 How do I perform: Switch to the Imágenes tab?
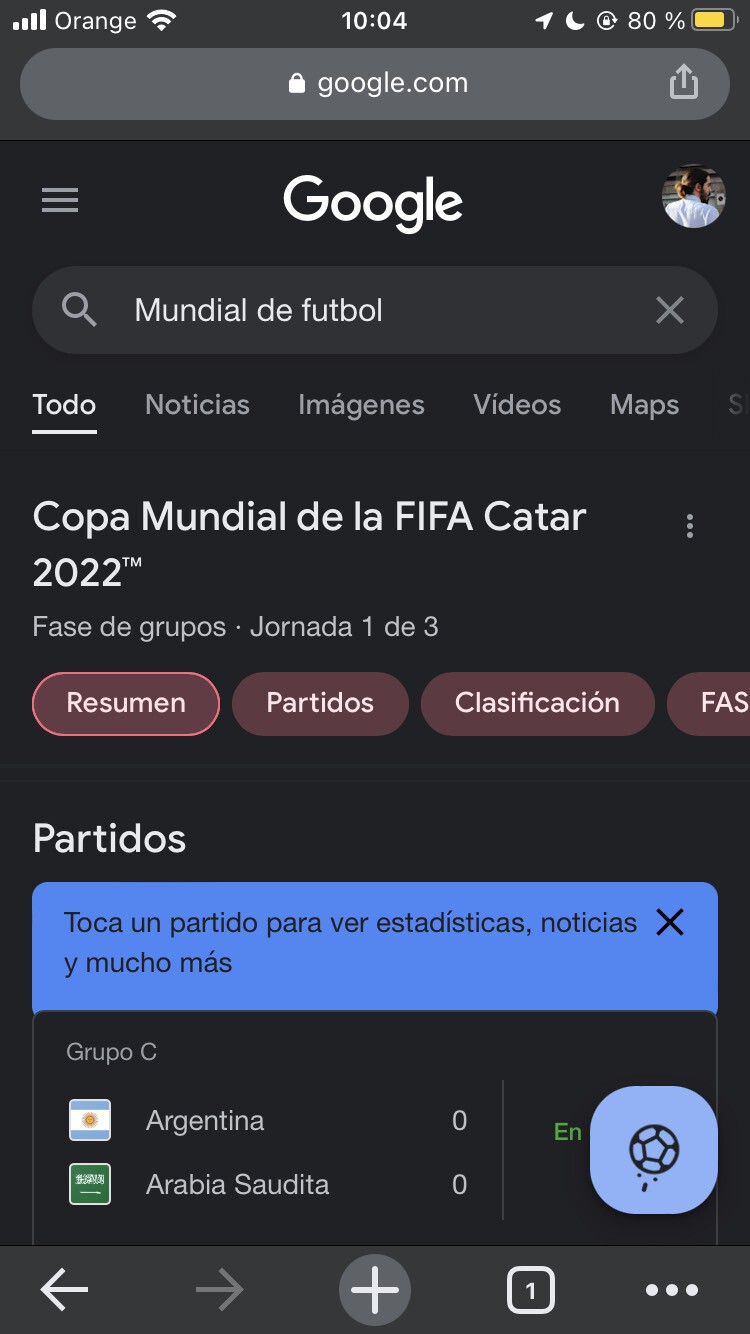(x=361, y=404)
